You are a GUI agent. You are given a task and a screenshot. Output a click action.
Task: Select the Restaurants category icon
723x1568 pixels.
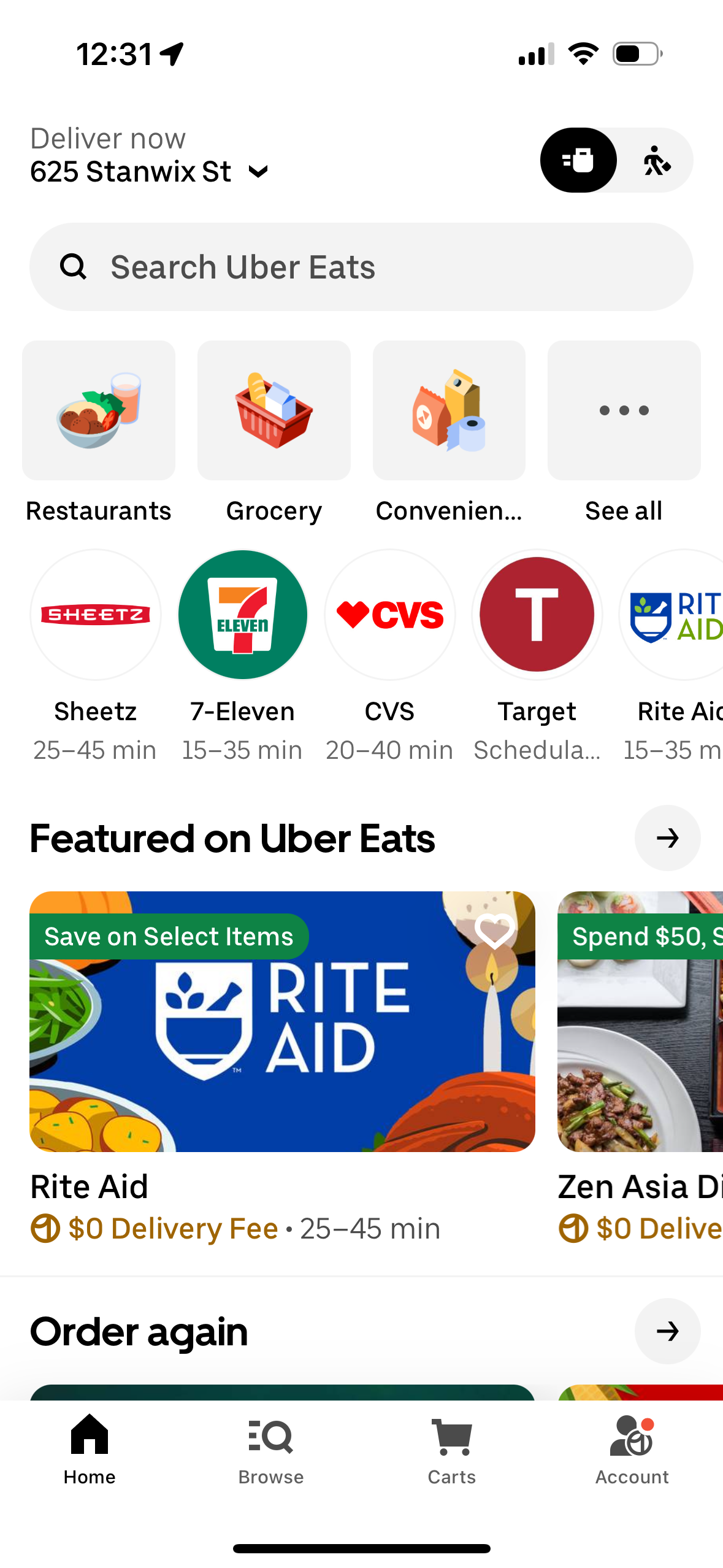[x=98, y=410]
